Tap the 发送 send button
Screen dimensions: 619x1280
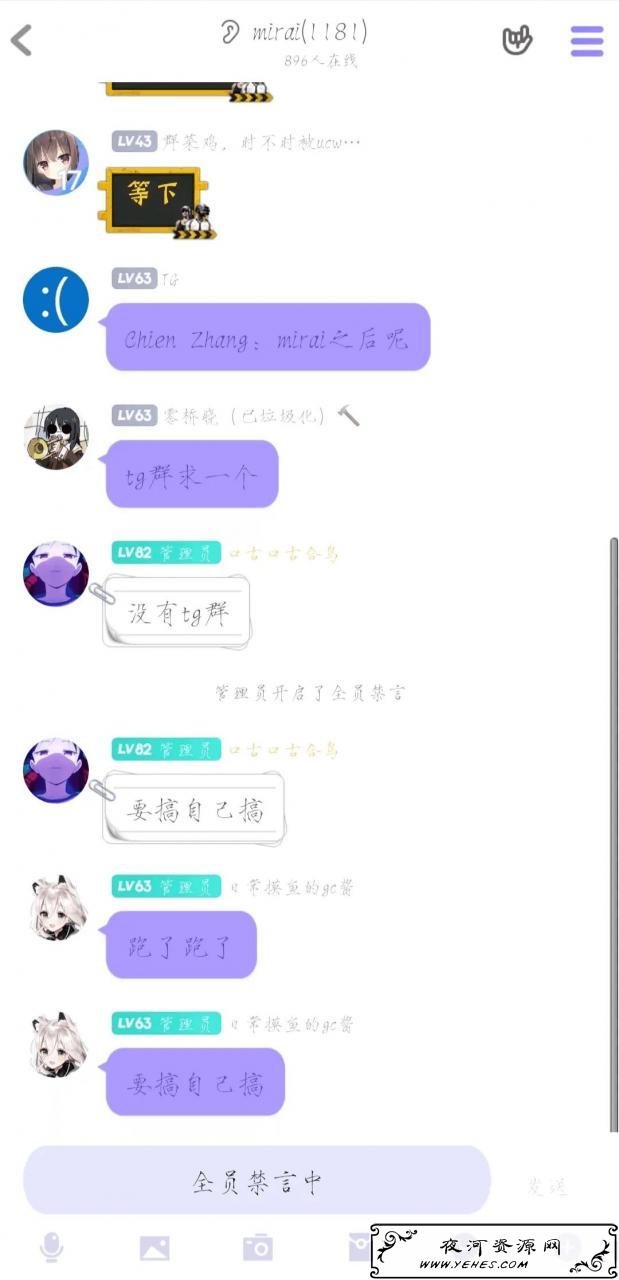pyautogui.click(x=547, y=1187)
